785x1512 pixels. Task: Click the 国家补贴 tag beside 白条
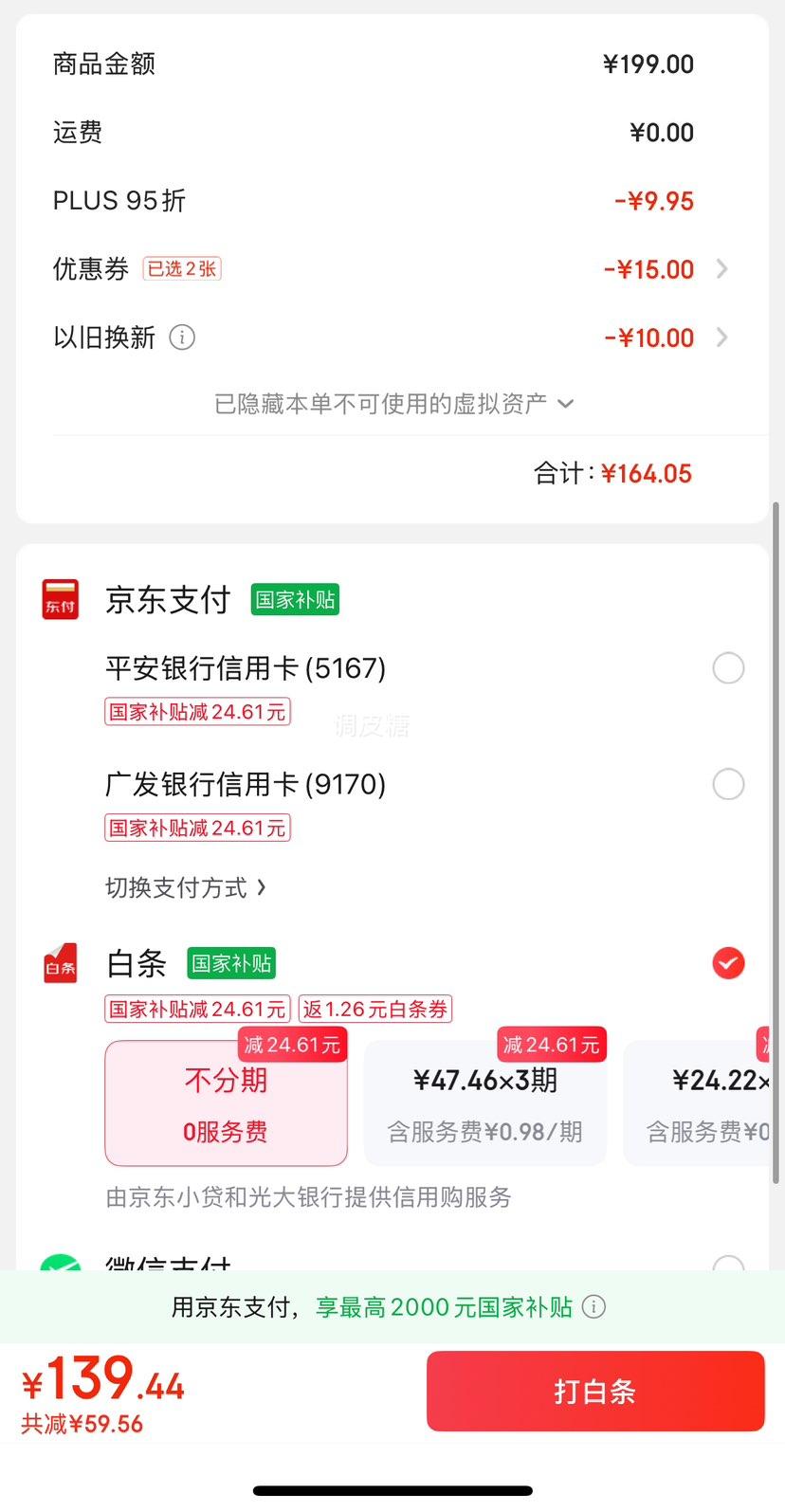(230, 963)
